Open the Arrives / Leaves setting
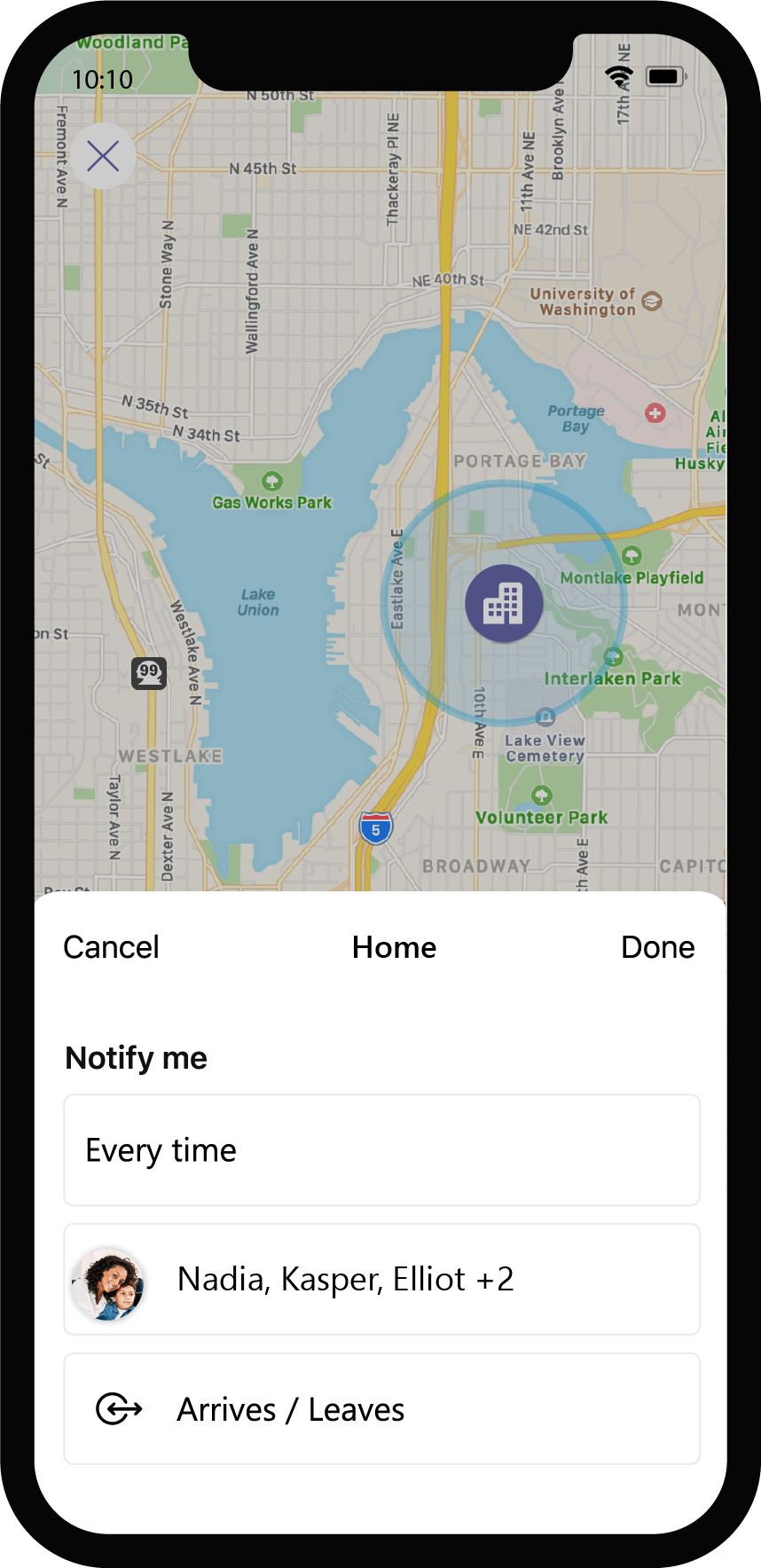Screen dimensions: 761x1568 pyautogui.click(x=381, y=1409)
